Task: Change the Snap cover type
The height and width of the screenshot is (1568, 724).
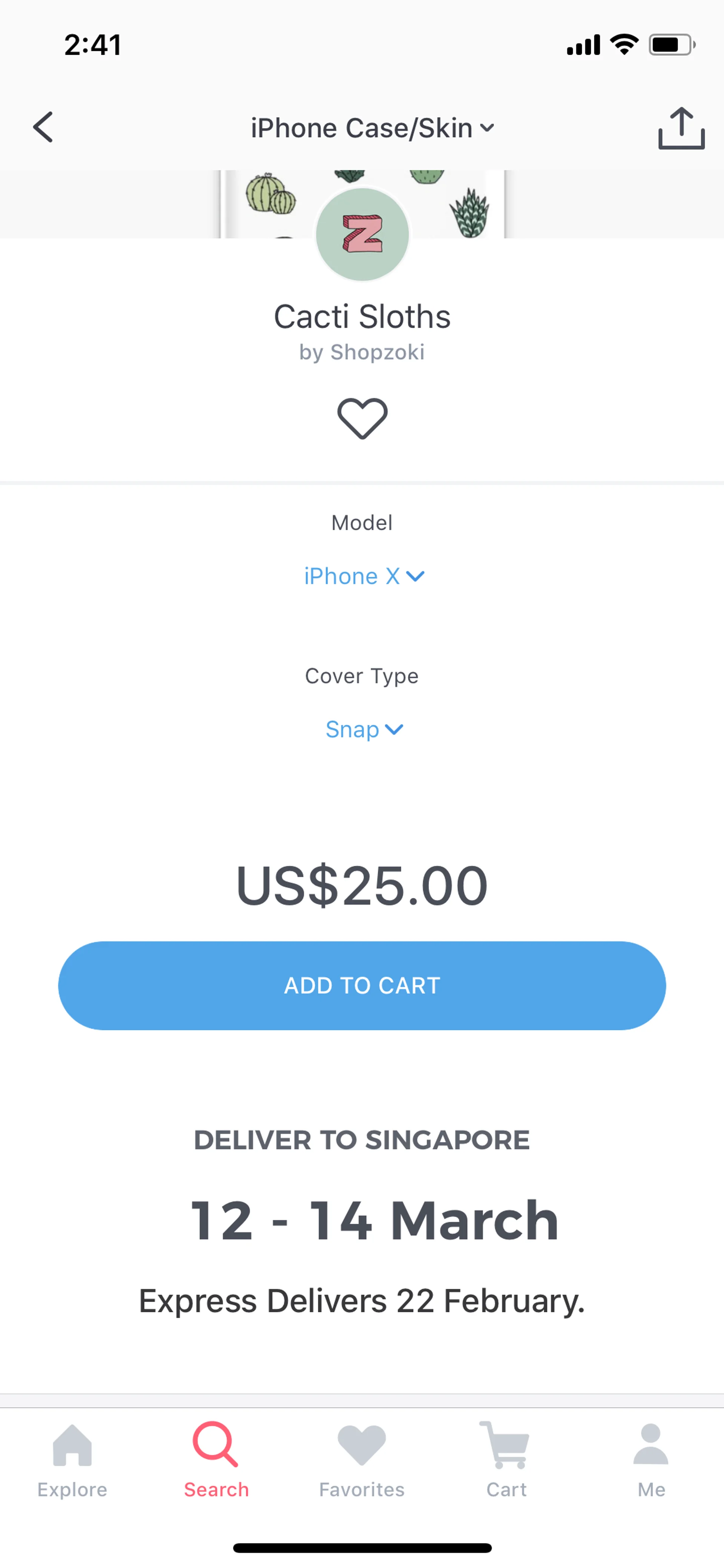Action: pos(363,729)
